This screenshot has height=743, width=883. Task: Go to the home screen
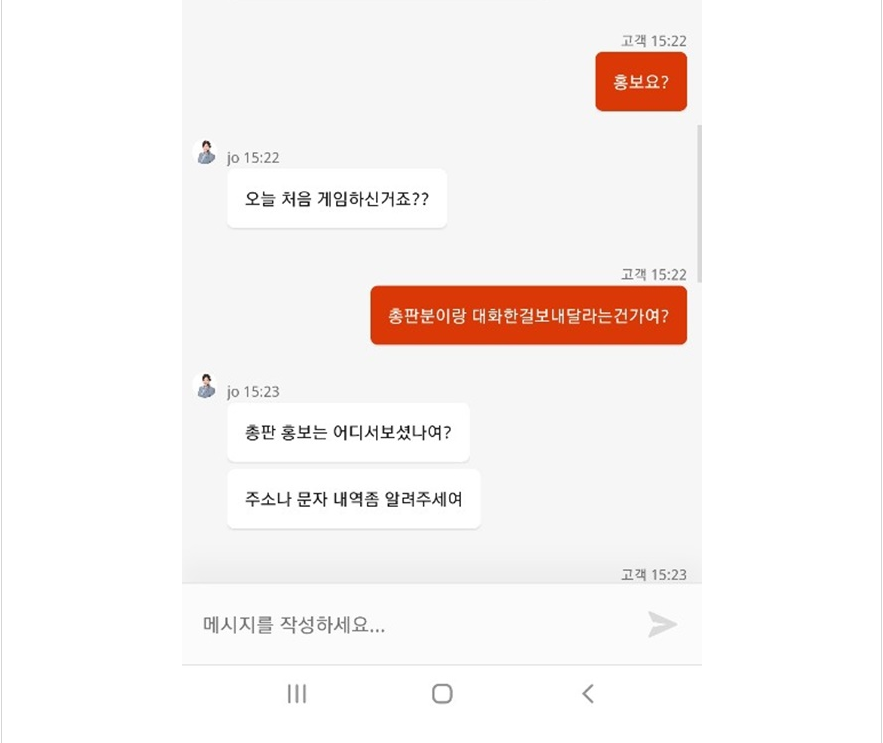pos(442,694)
